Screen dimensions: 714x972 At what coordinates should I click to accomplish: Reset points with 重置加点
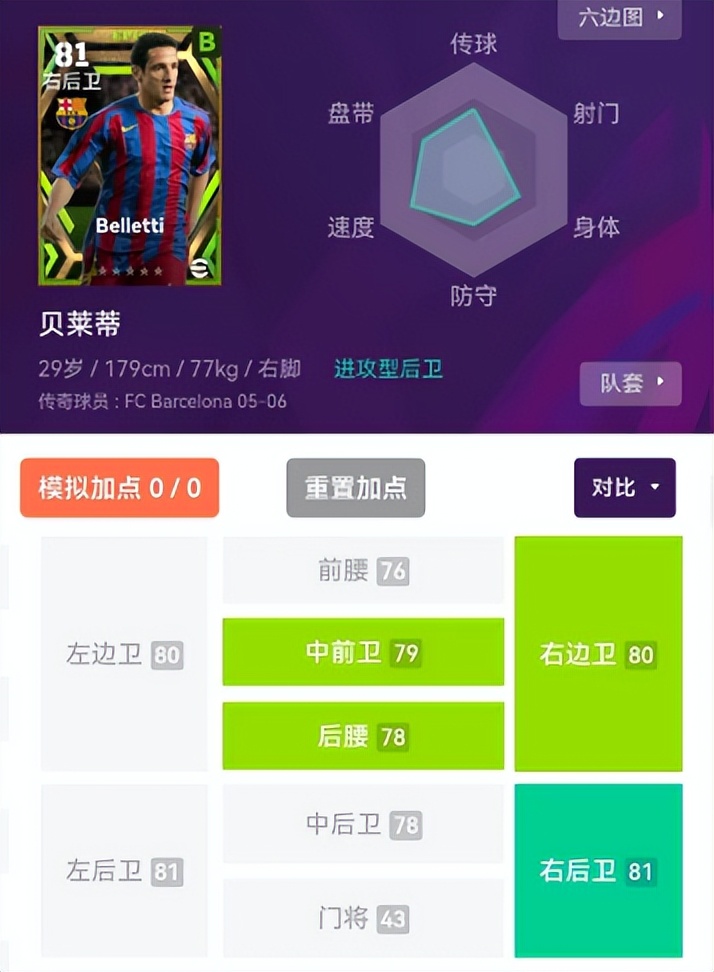pos(355,488)
